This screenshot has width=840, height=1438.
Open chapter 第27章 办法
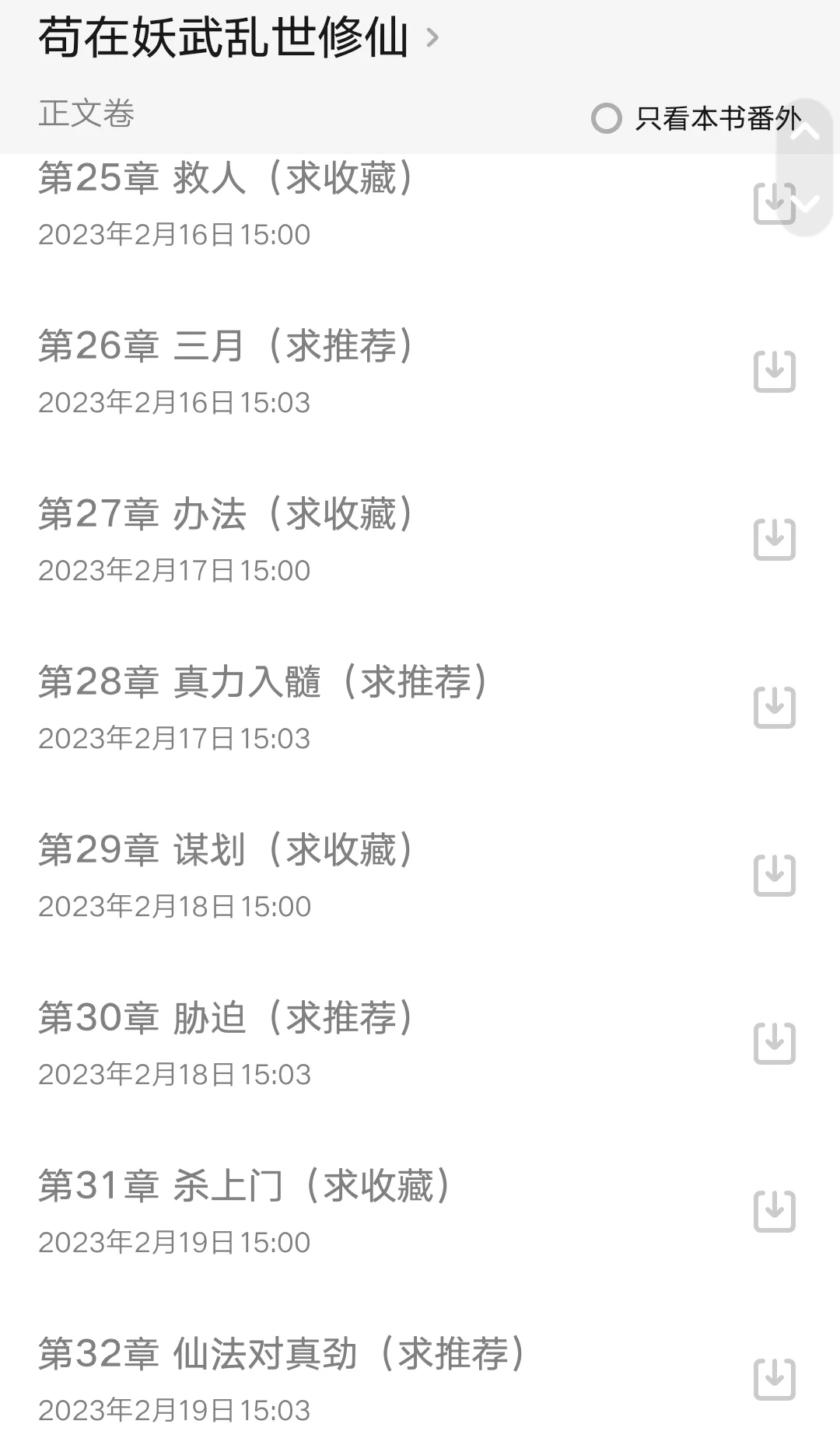[226, 514]
